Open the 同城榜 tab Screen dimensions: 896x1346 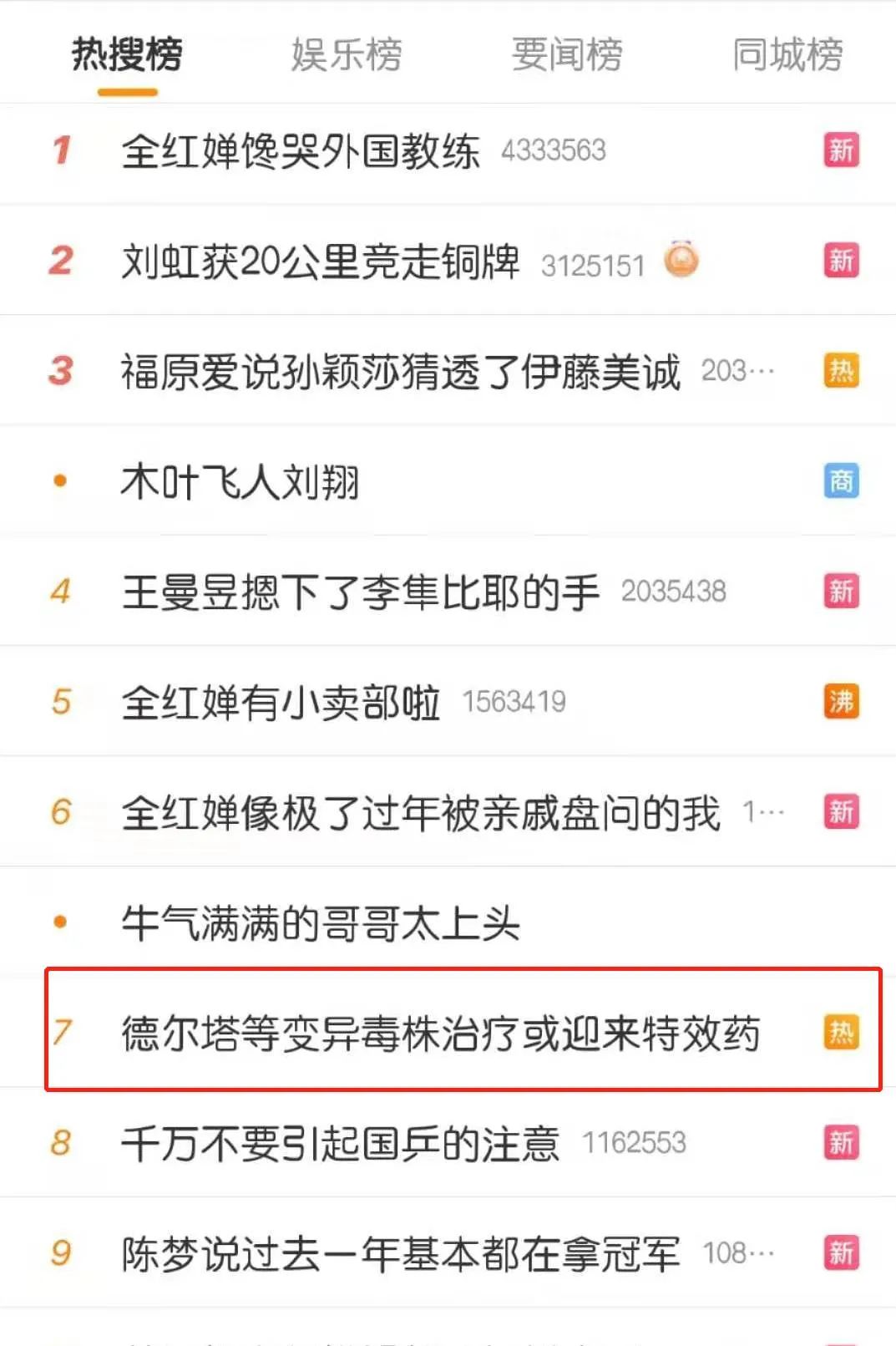787,55
